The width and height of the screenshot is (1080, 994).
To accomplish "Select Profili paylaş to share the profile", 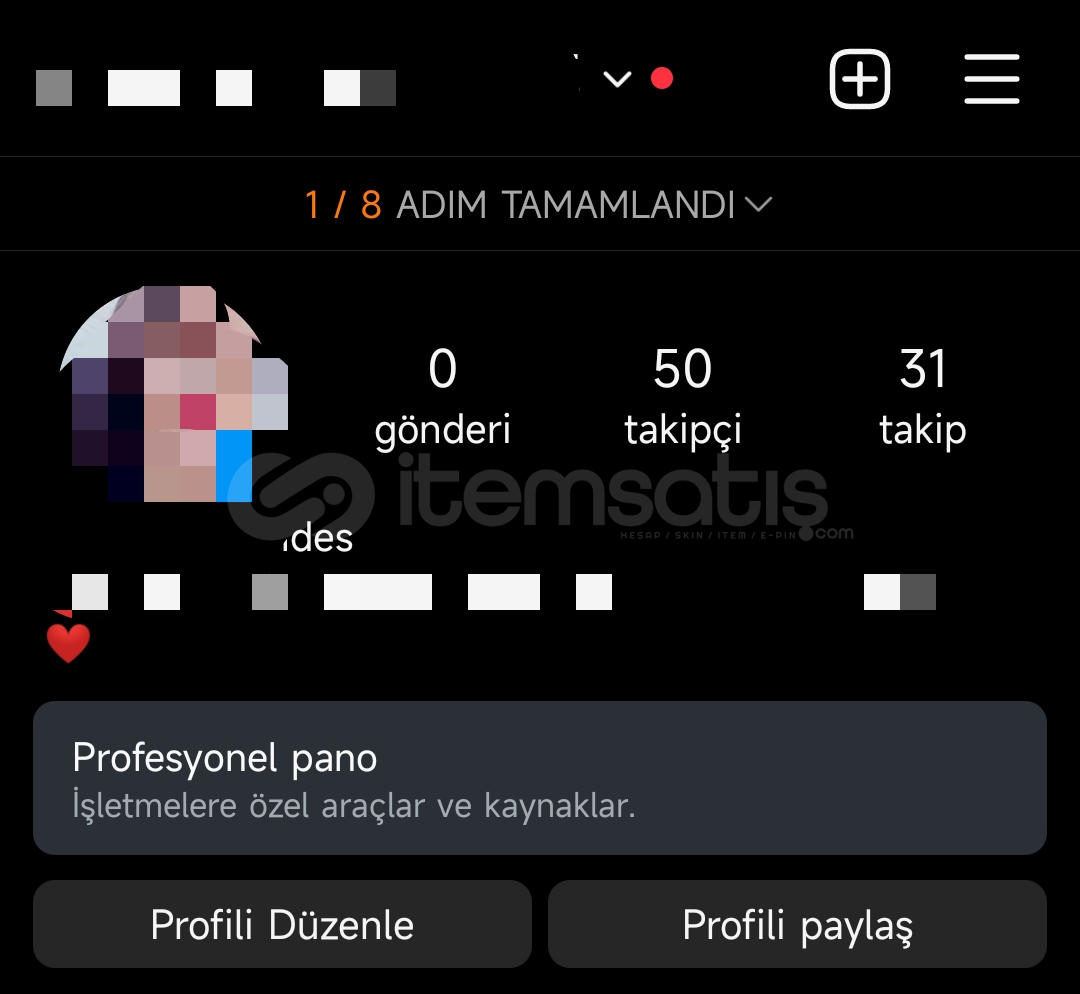I will click(x=797, y=924).
